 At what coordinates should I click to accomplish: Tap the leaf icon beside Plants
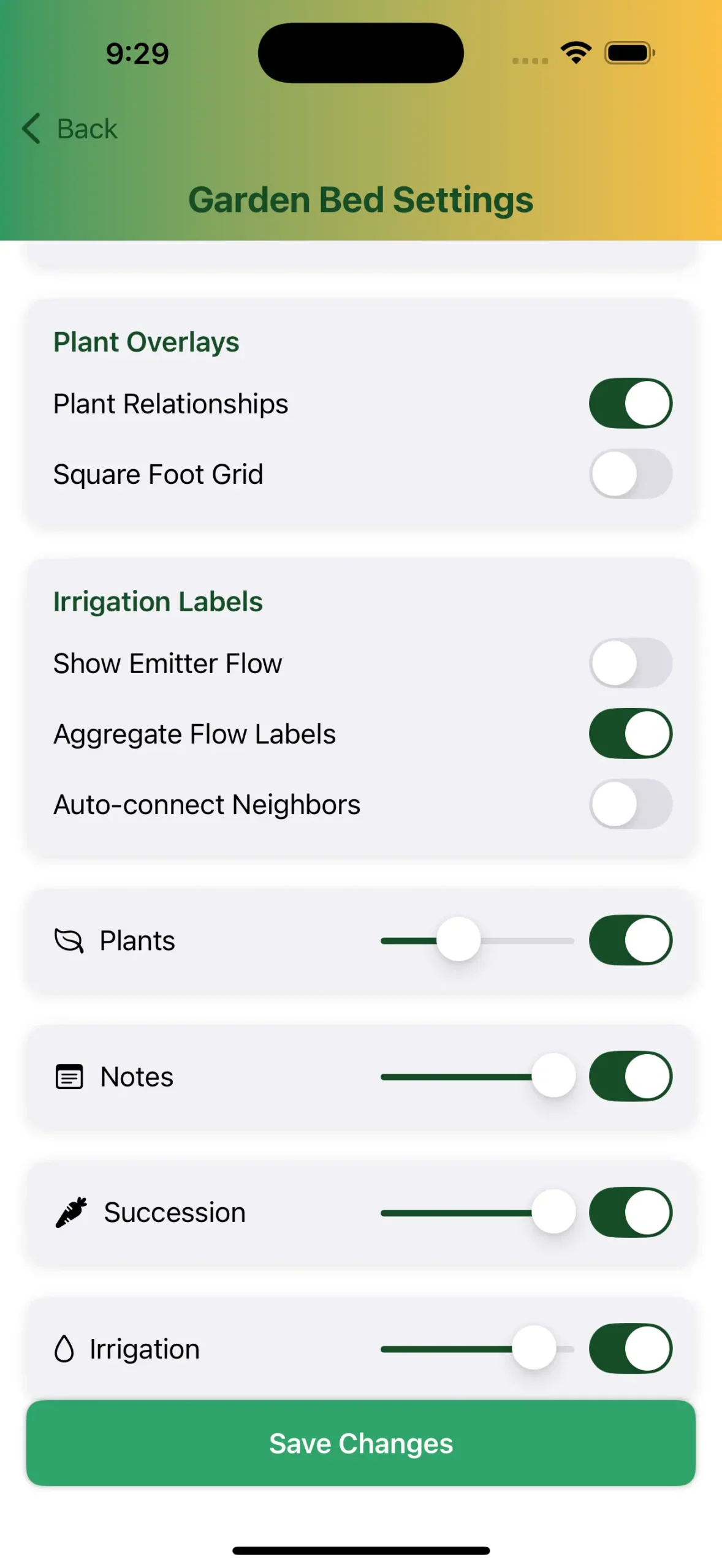[69, 940]
